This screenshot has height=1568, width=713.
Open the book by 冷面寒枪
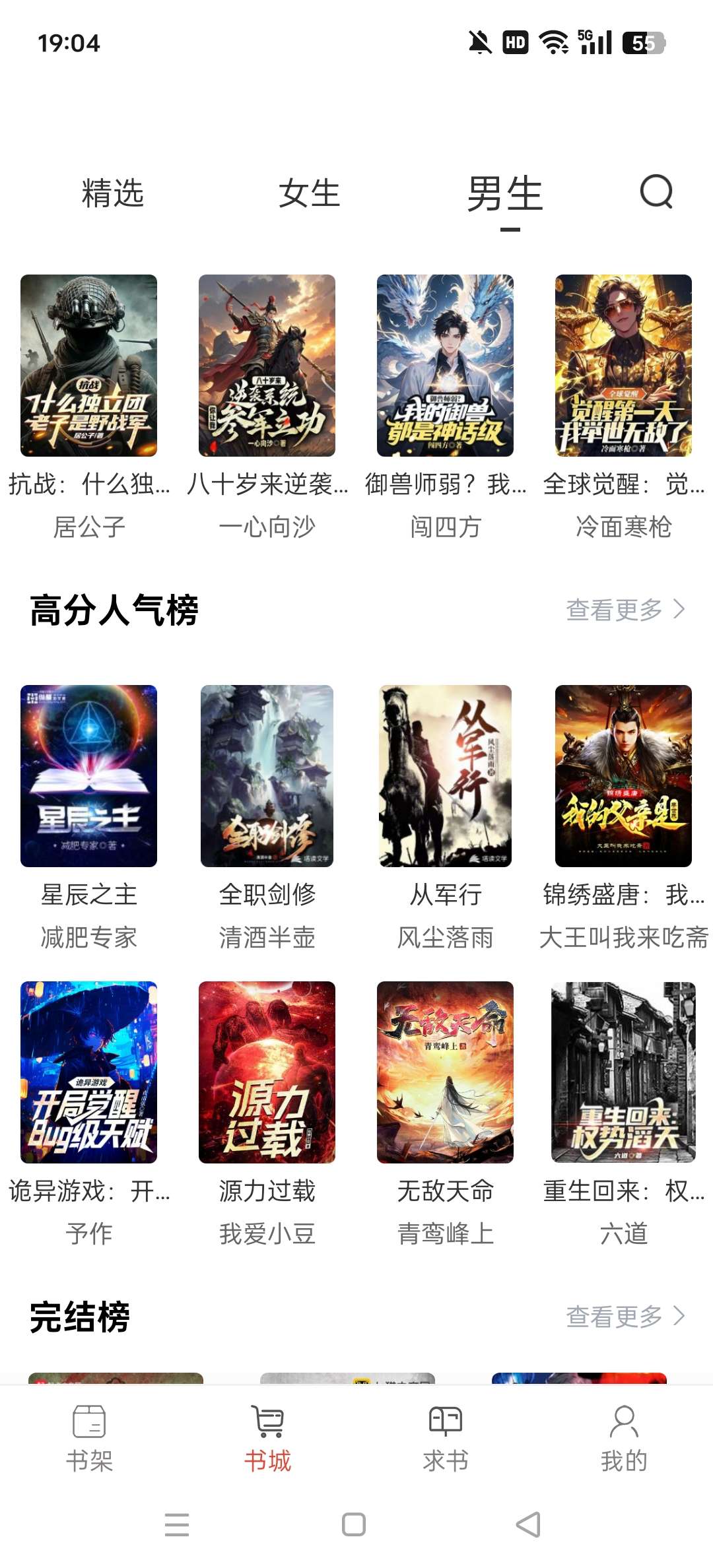click(x=623, y=366)
